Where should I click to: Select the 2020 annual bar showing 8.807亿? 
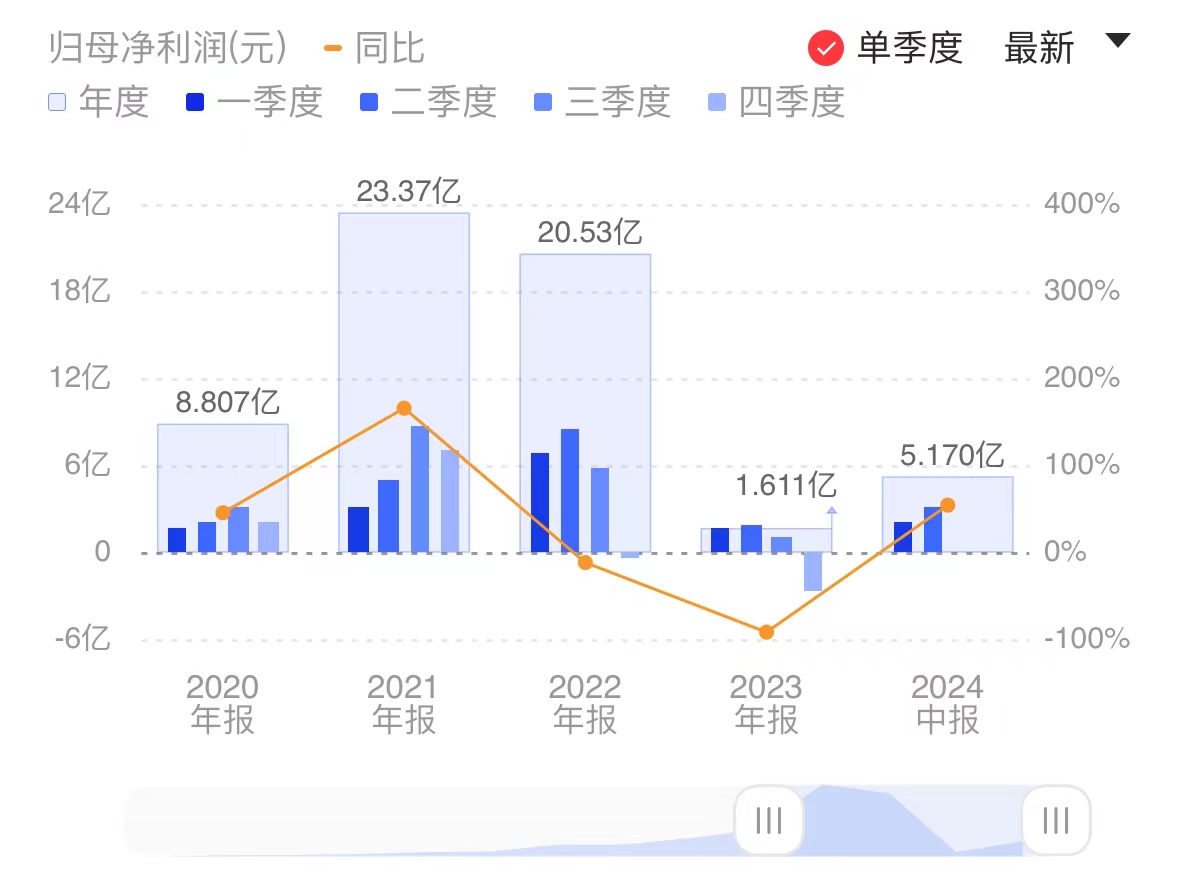click(x=222, y=460)
